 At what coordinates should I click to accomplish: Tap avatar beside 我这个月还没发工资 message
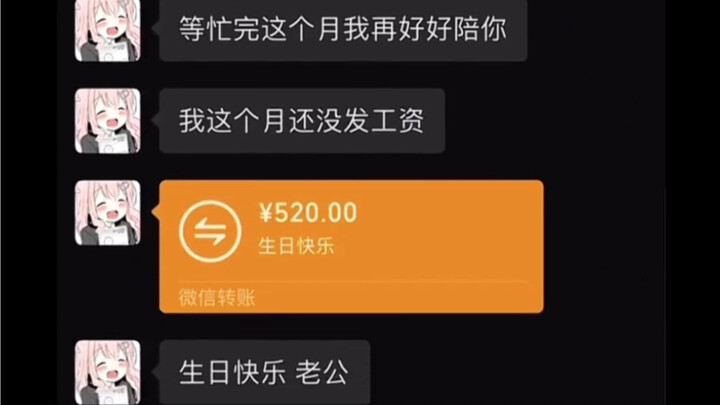tap(107, 121)
